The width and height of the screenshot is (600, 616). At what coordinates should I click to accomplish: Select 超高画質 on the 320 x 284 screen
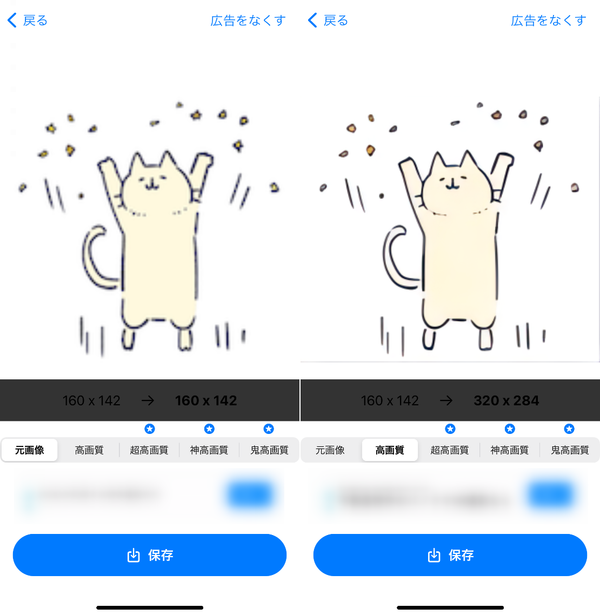pos(450,450)
